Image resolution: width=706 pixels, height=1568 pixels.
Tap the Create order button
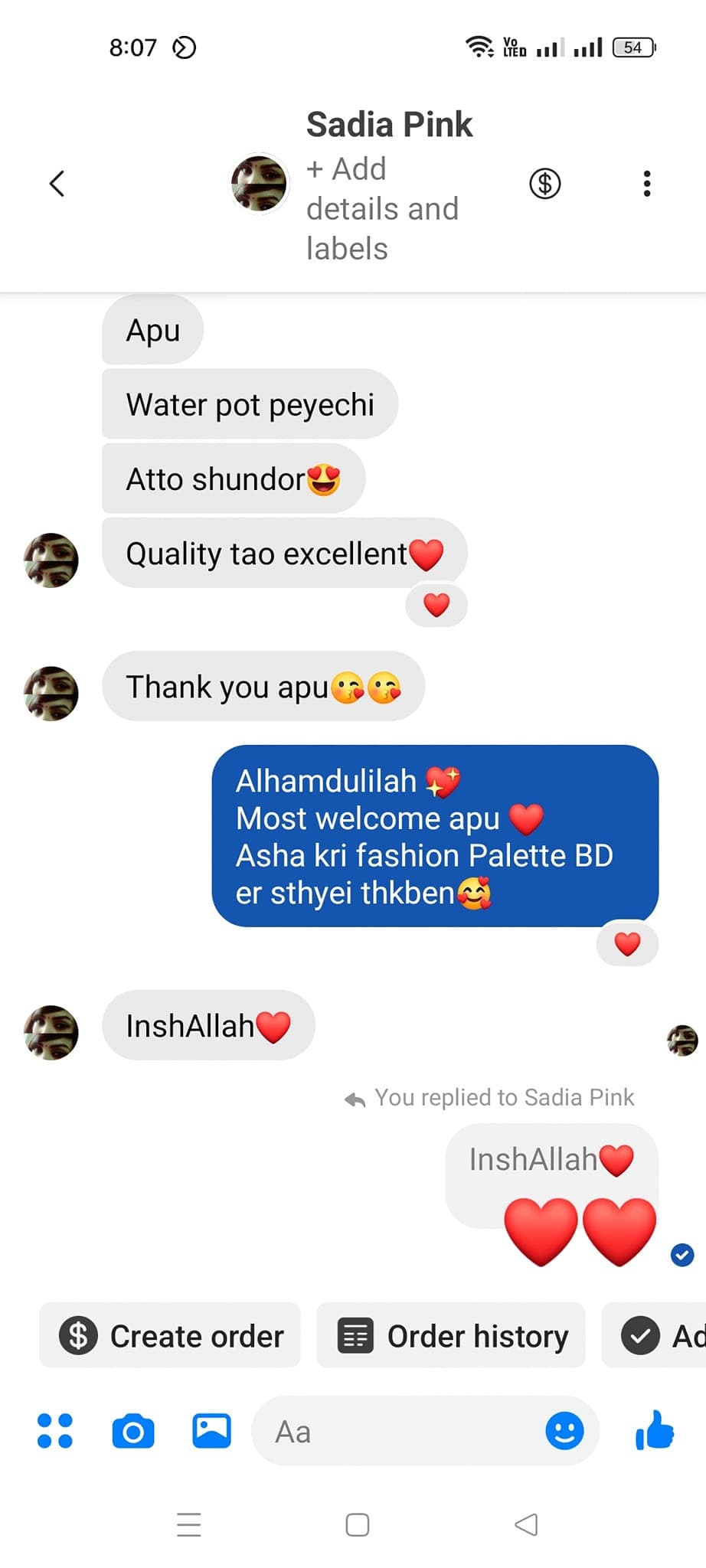click(170, 1336)
